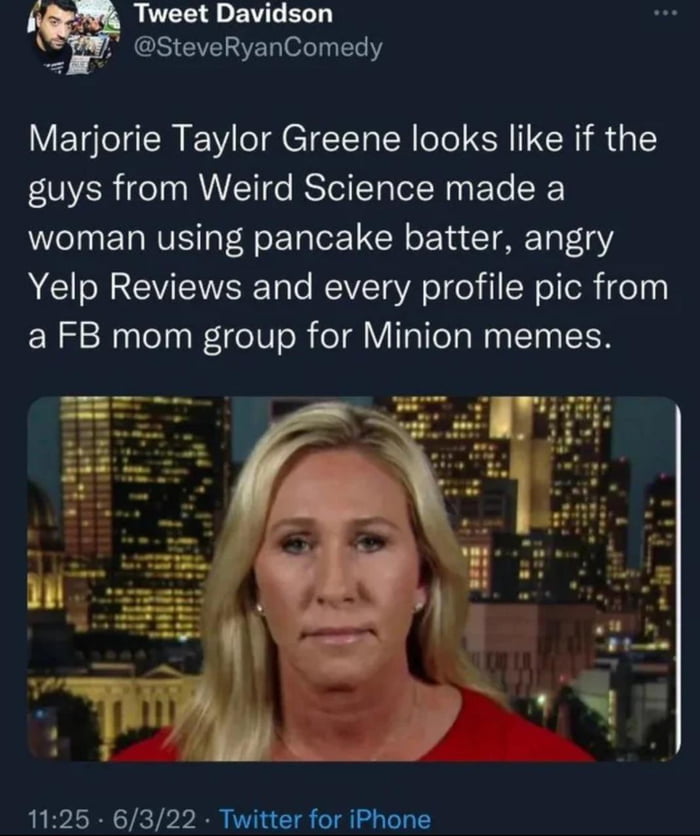This screenshot has width=700, height=836.
Task: Tap the Twitter for iPhone link
Action: (324, 820)
